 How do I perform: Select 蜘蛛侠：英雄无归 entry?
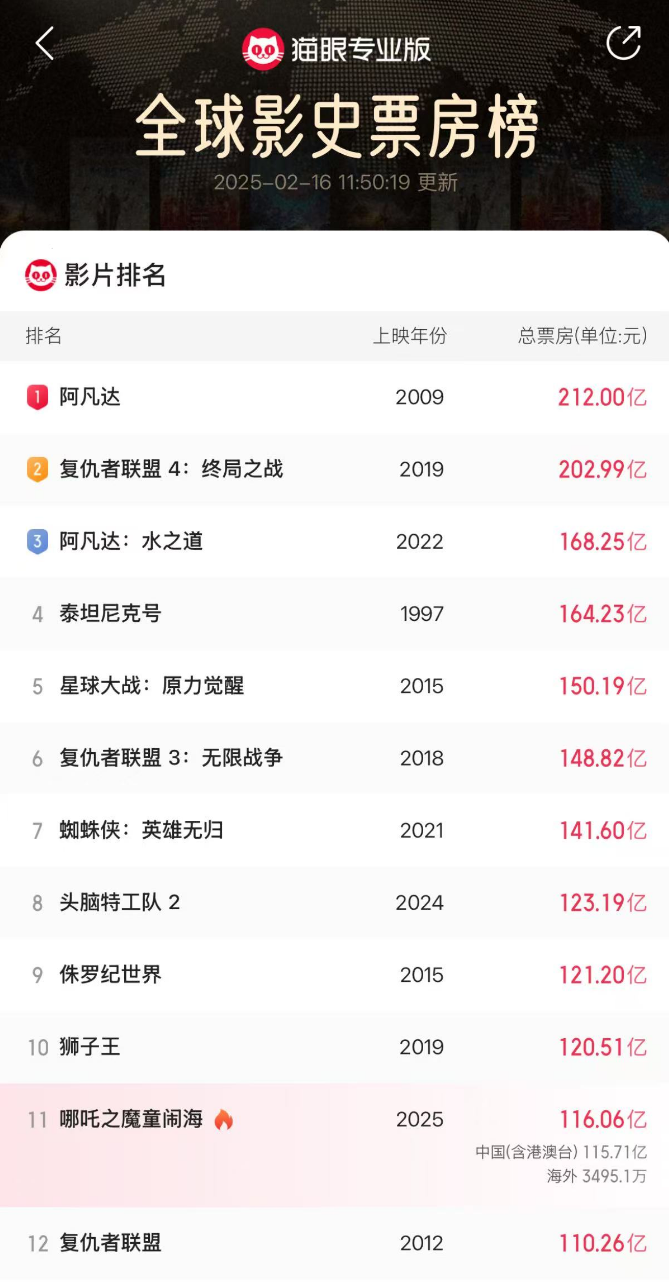334,830
